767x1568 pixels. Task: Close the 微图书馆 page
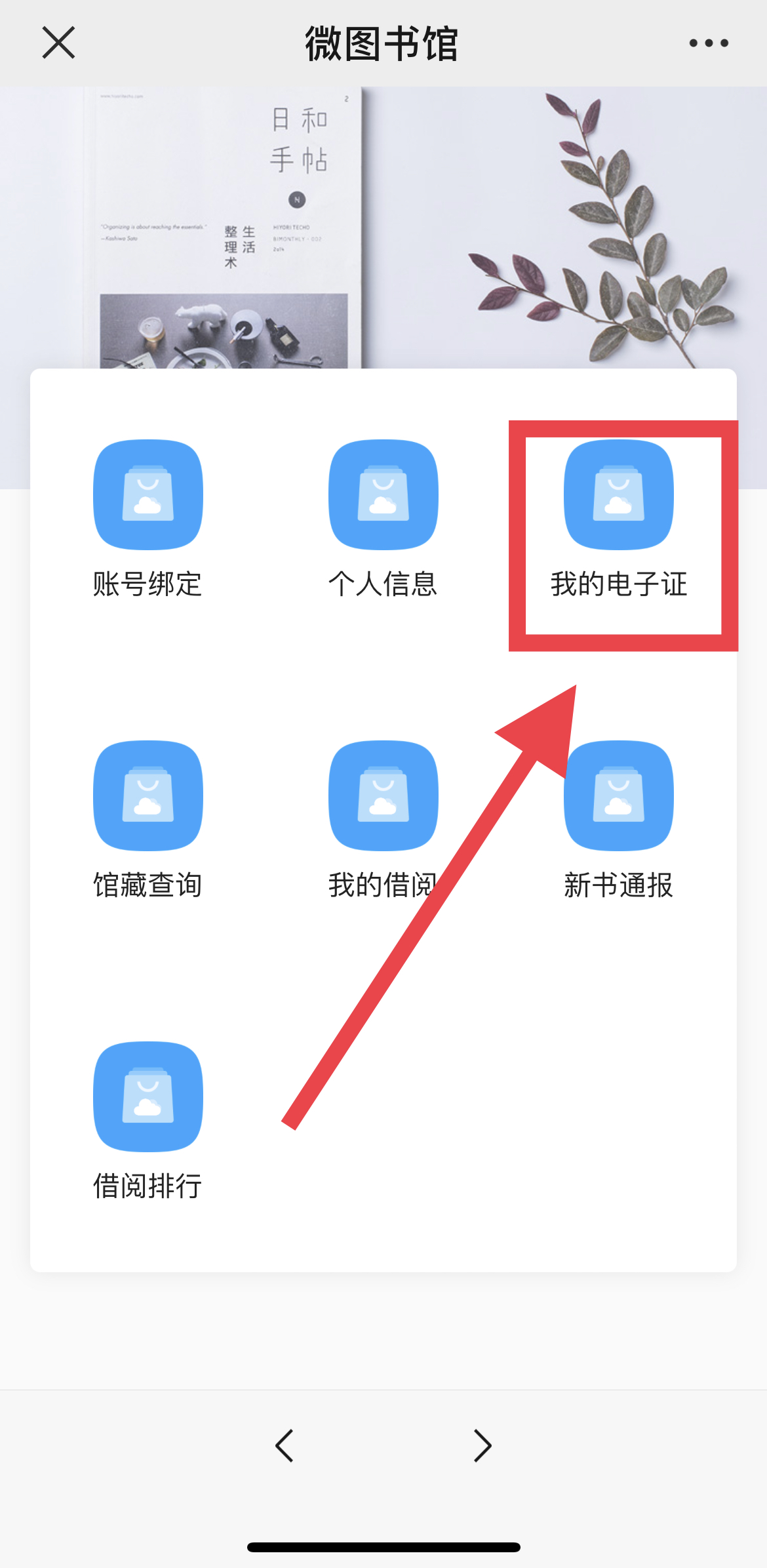[58, 43]
